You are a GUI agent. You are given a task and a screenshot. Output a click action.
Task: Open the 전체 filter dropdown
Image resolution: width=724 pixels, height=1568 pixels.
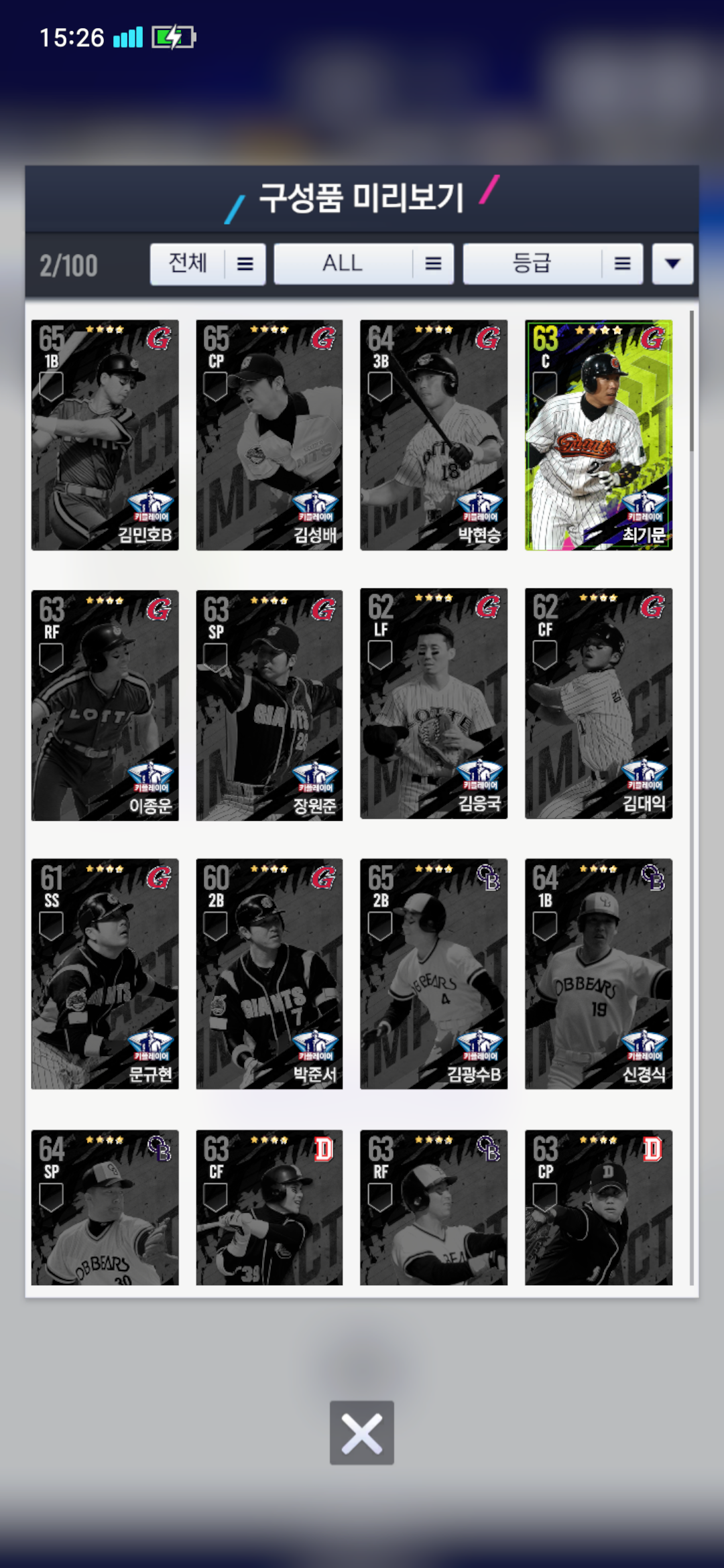[x=207, y=264]
